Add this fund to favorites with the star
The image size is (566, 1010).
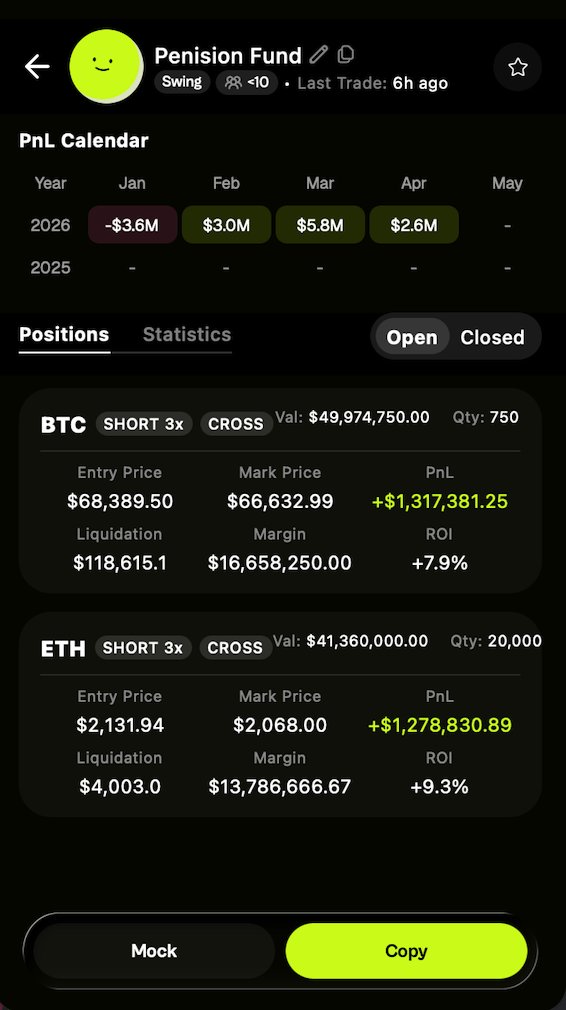pyautogui.click(x=518, y=67)
